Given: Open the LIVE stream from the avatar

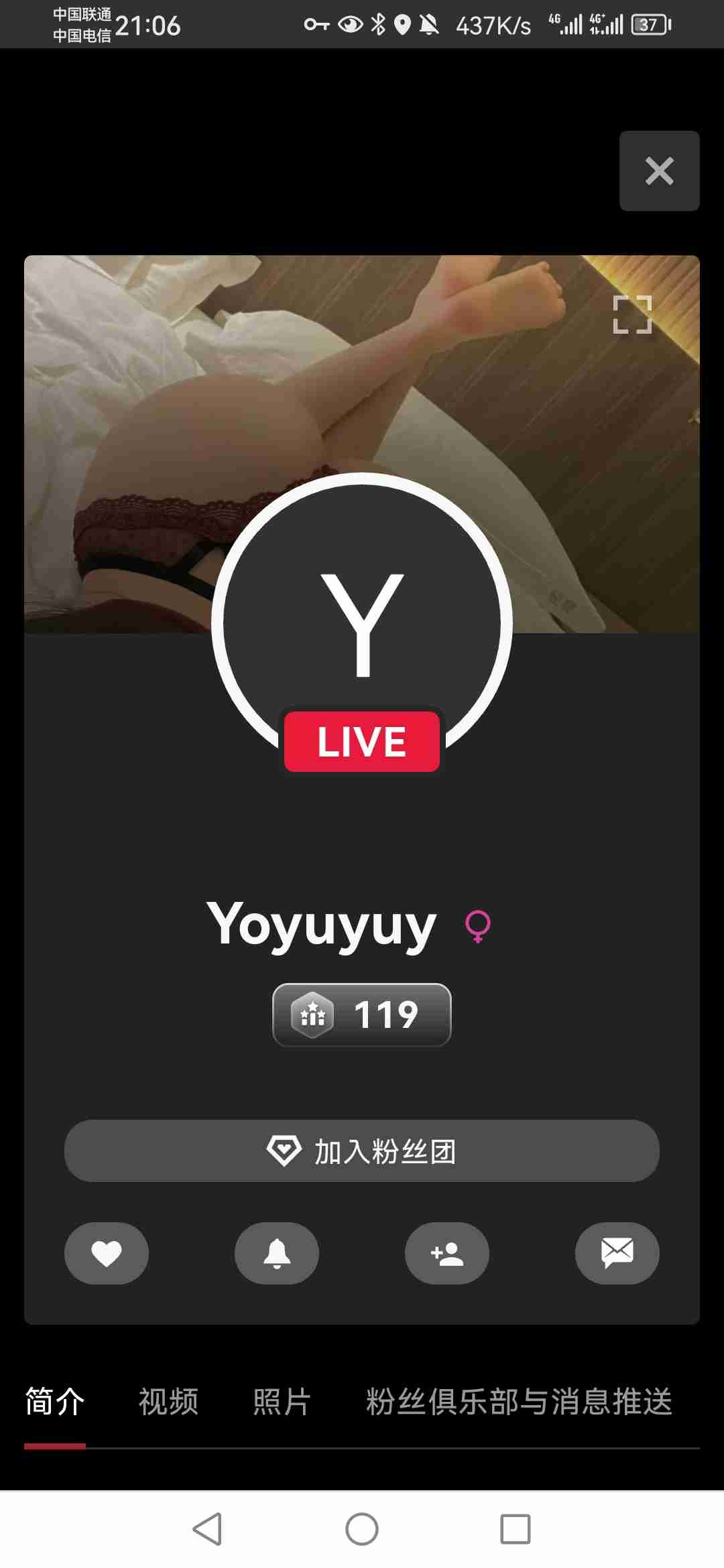Looking at the screenshot, I should [x=362, y=740].
